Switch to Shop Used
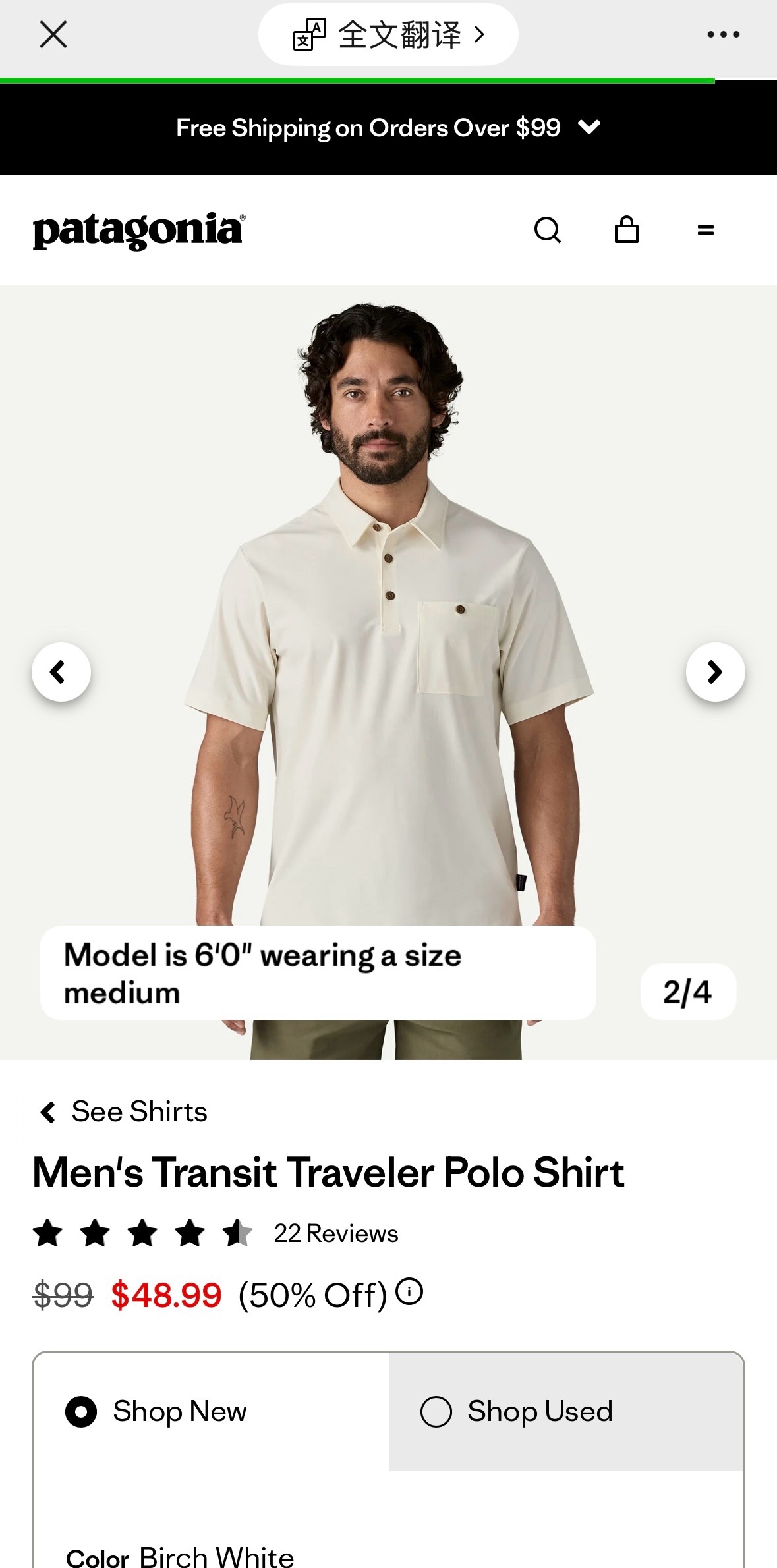 [517, 1411]
